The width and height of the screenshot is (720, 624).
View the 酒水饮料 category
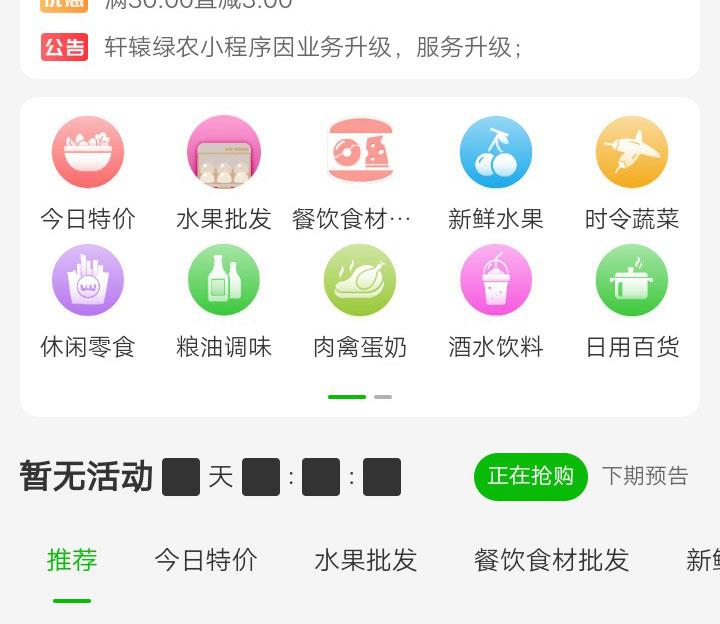pyautogui.click(x=496, y=280)
